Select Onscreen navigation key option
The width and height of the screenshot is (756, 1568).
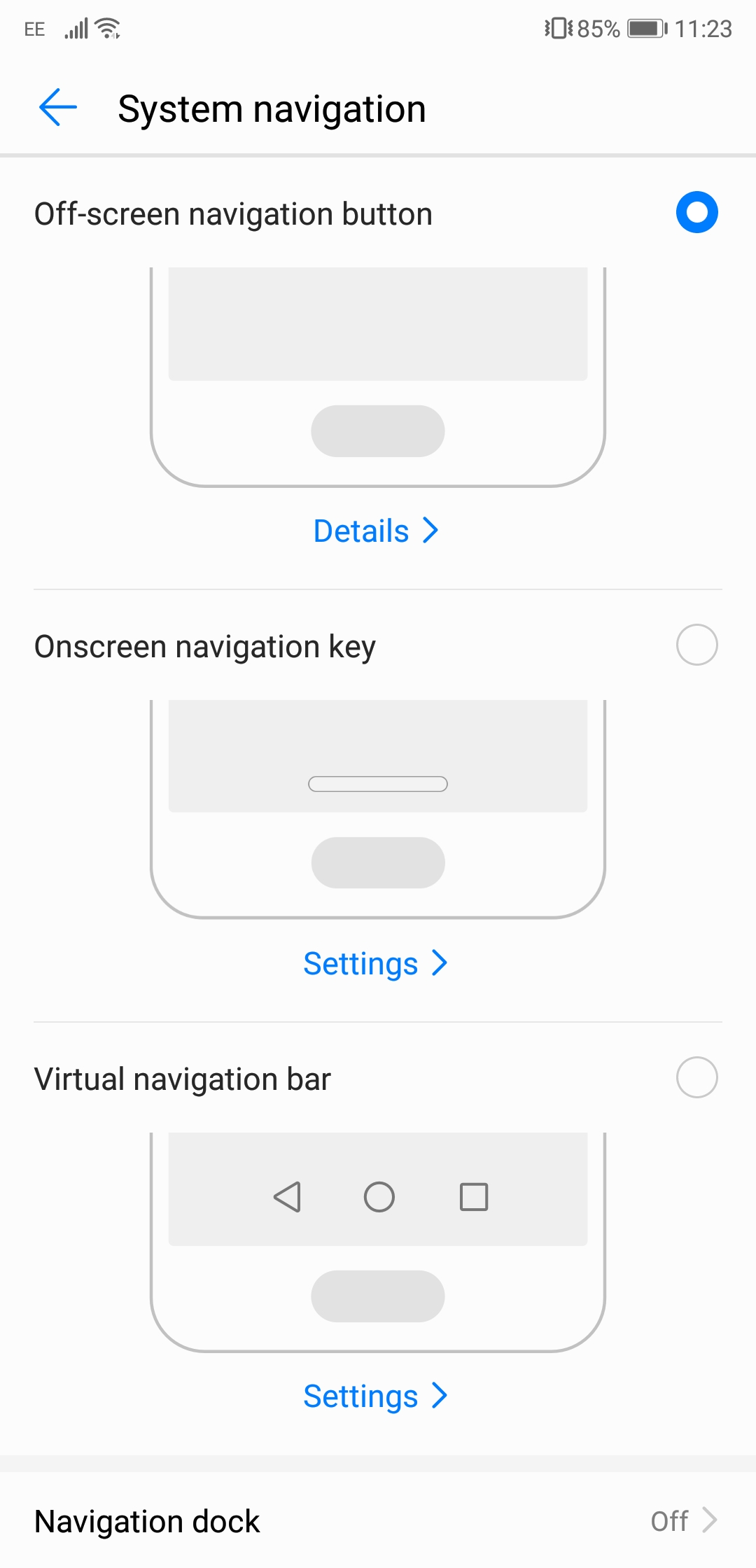(x=696, y=645)
